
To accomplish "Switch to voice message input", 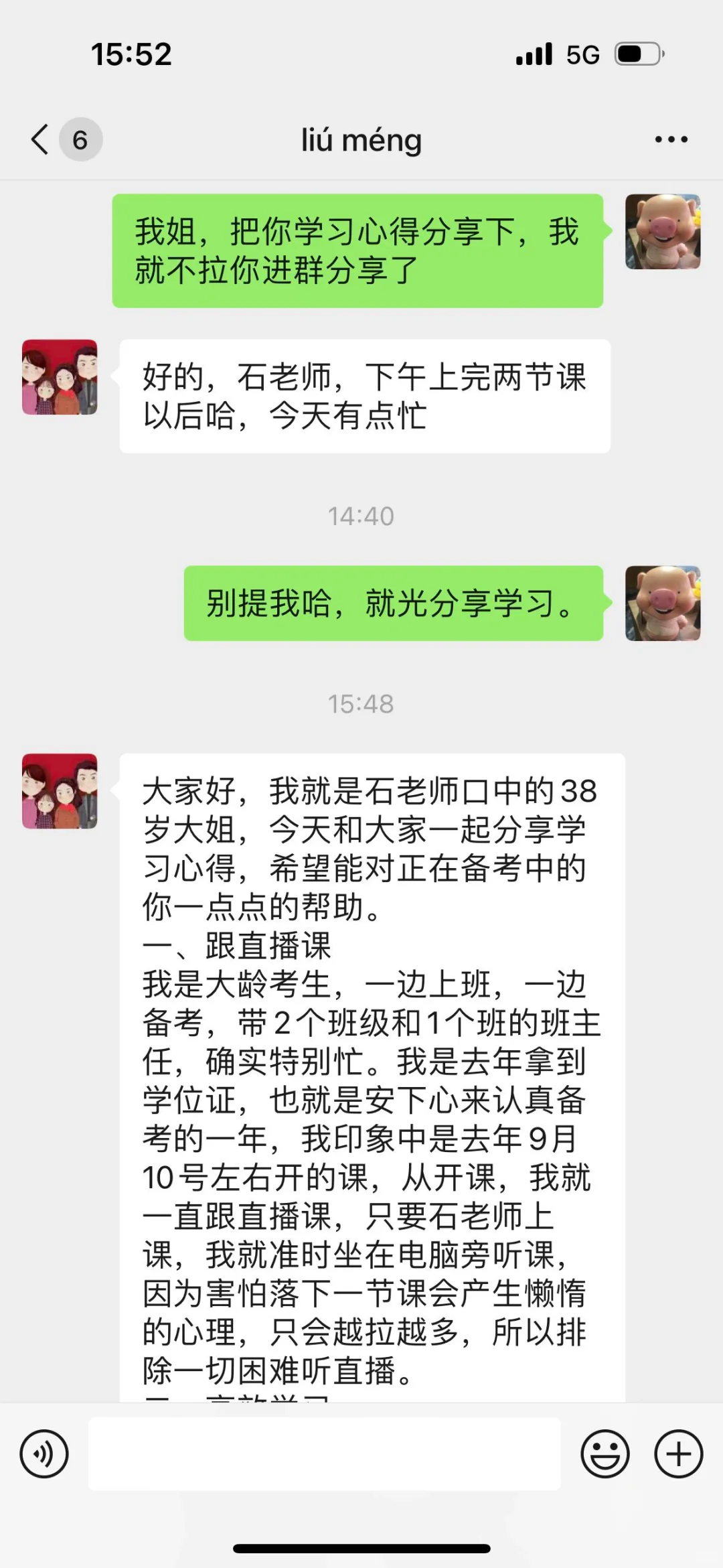I will tap(44, 1454).
